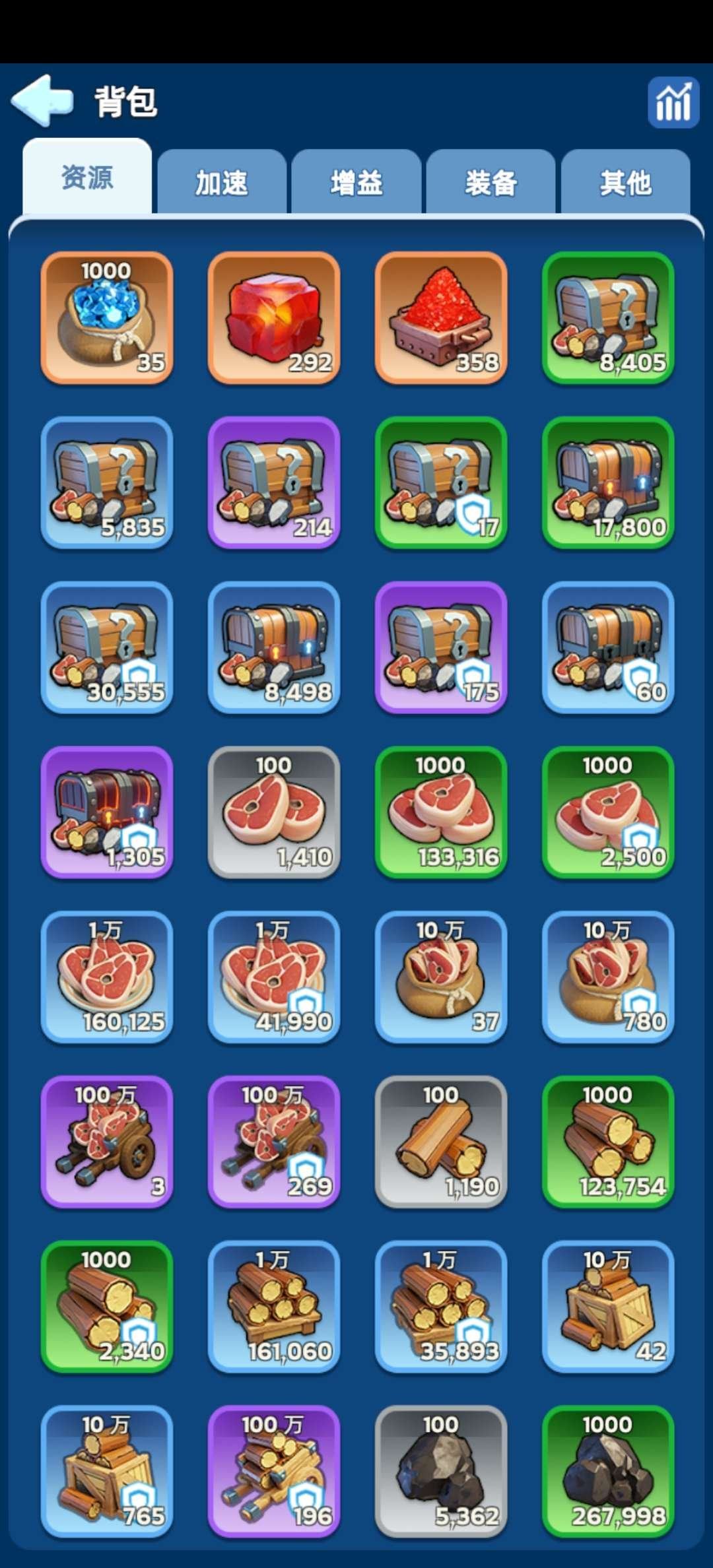Tap the 1000 wood item with 123,754
The height and width of the screenshot is (1568, 713).
(608, 1142)
